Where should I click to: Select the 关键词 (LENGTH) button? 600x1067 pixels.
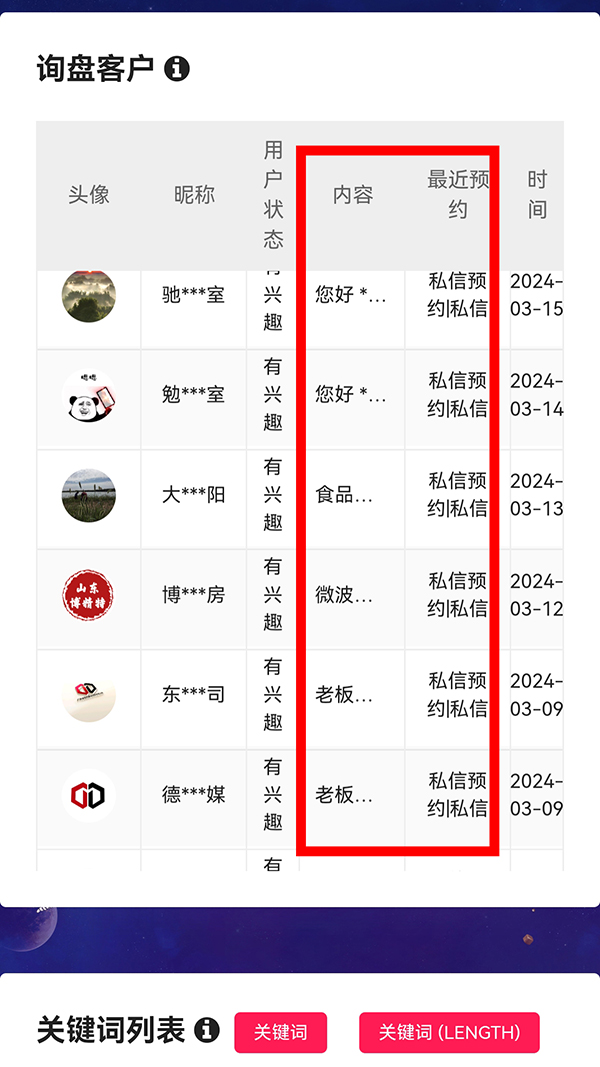tap(449, 1032)
